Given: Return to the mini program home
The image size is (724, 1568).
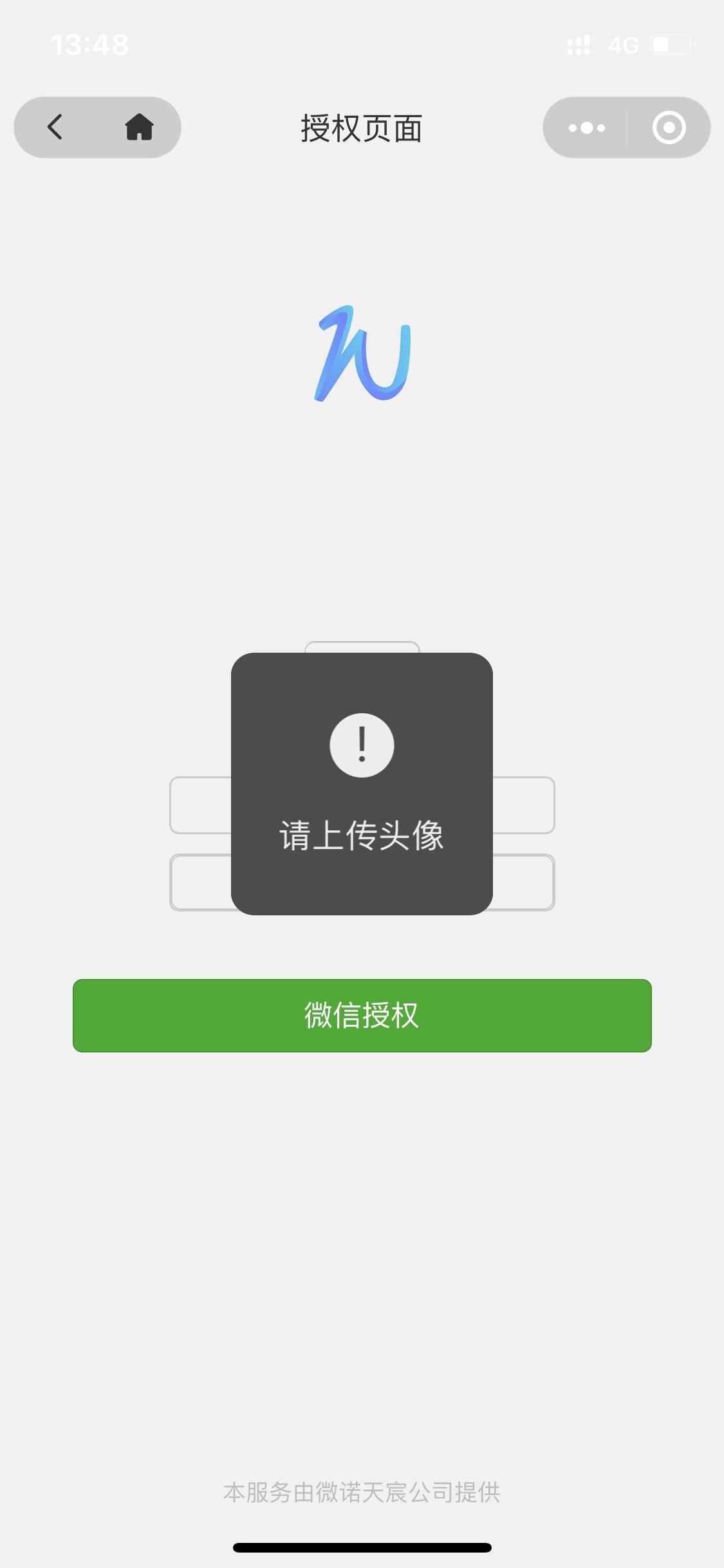Looking at the screenshot, I should pos(139,127).
